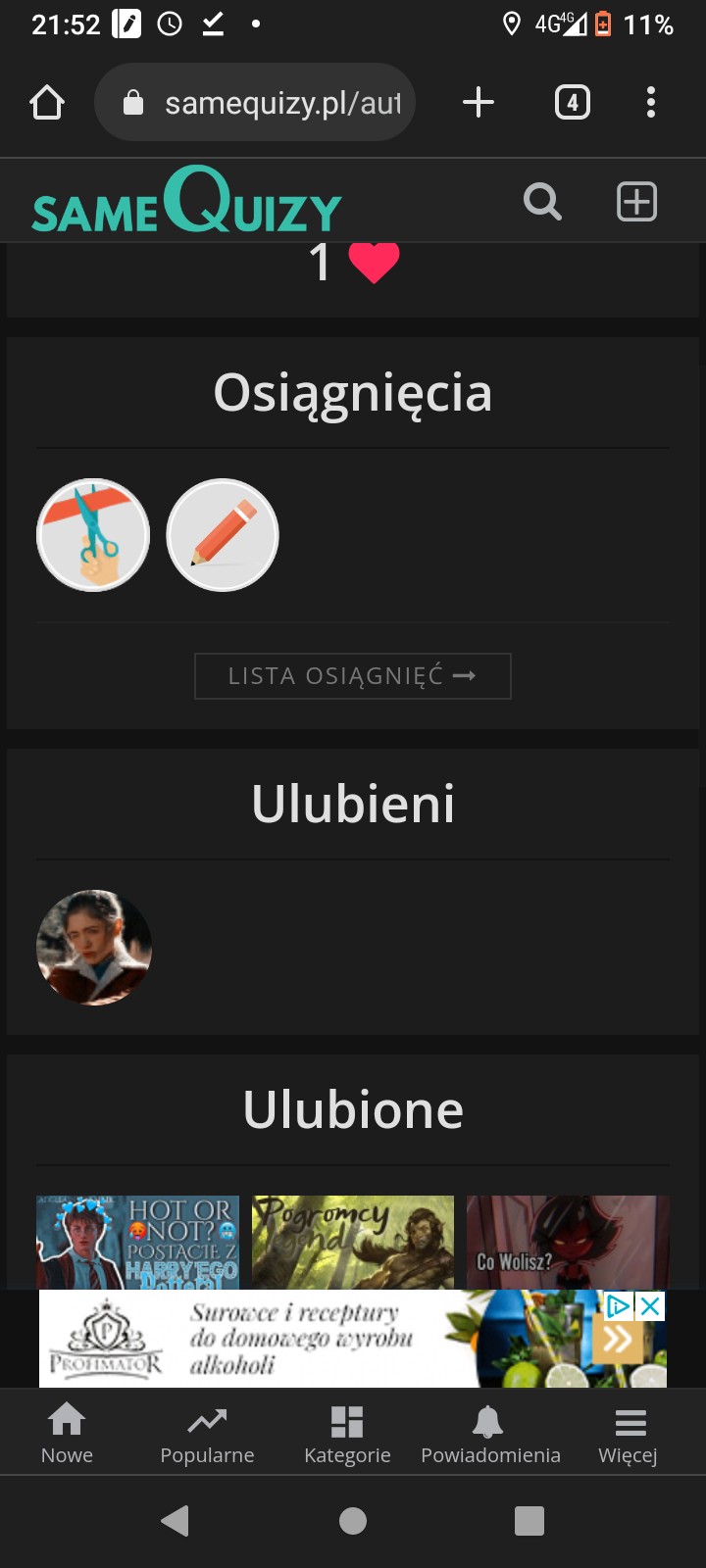Viewport: 706px width, 1568px height.
Task: Open the Kategorie tab
Action: [x=347, y=1433]
